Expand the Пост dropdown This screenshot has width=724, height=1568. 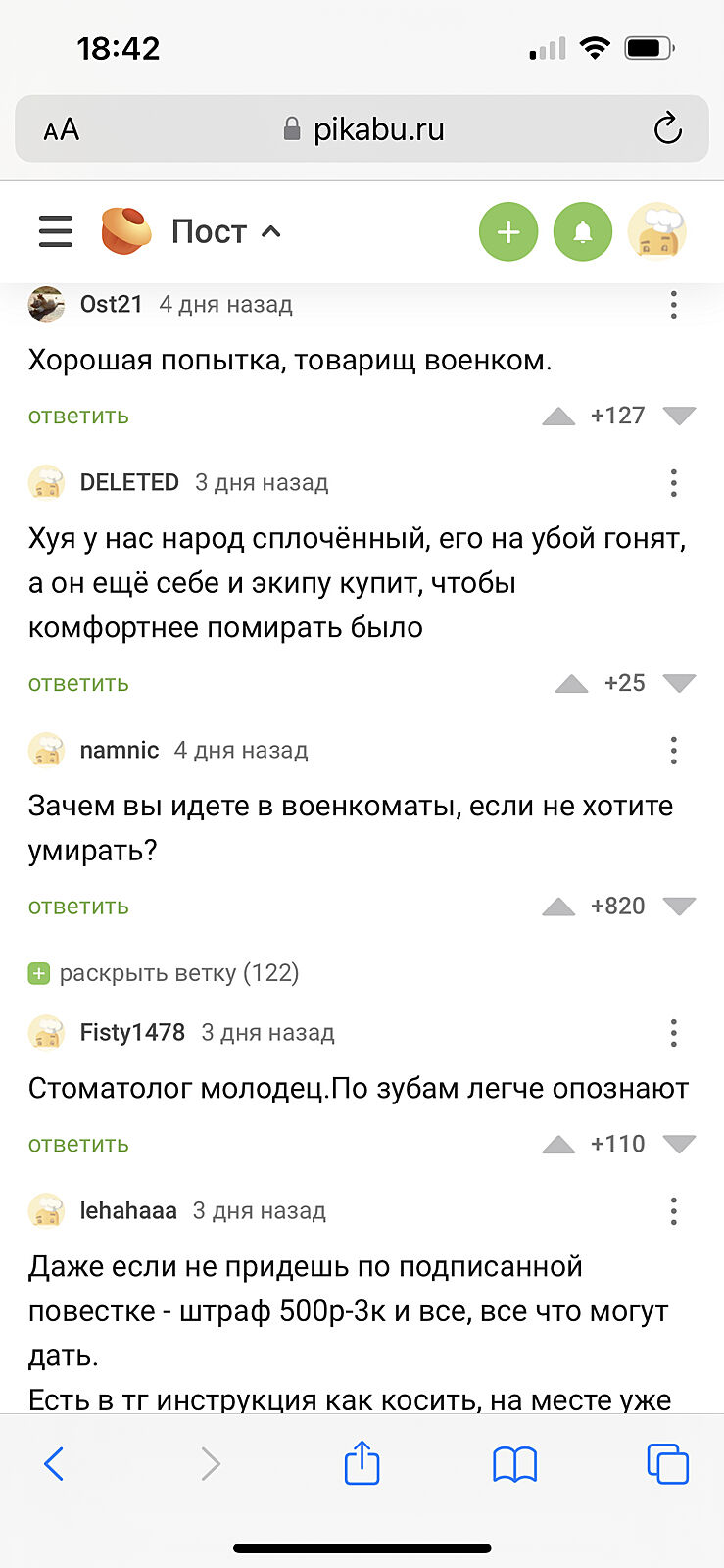click(225, 232)
